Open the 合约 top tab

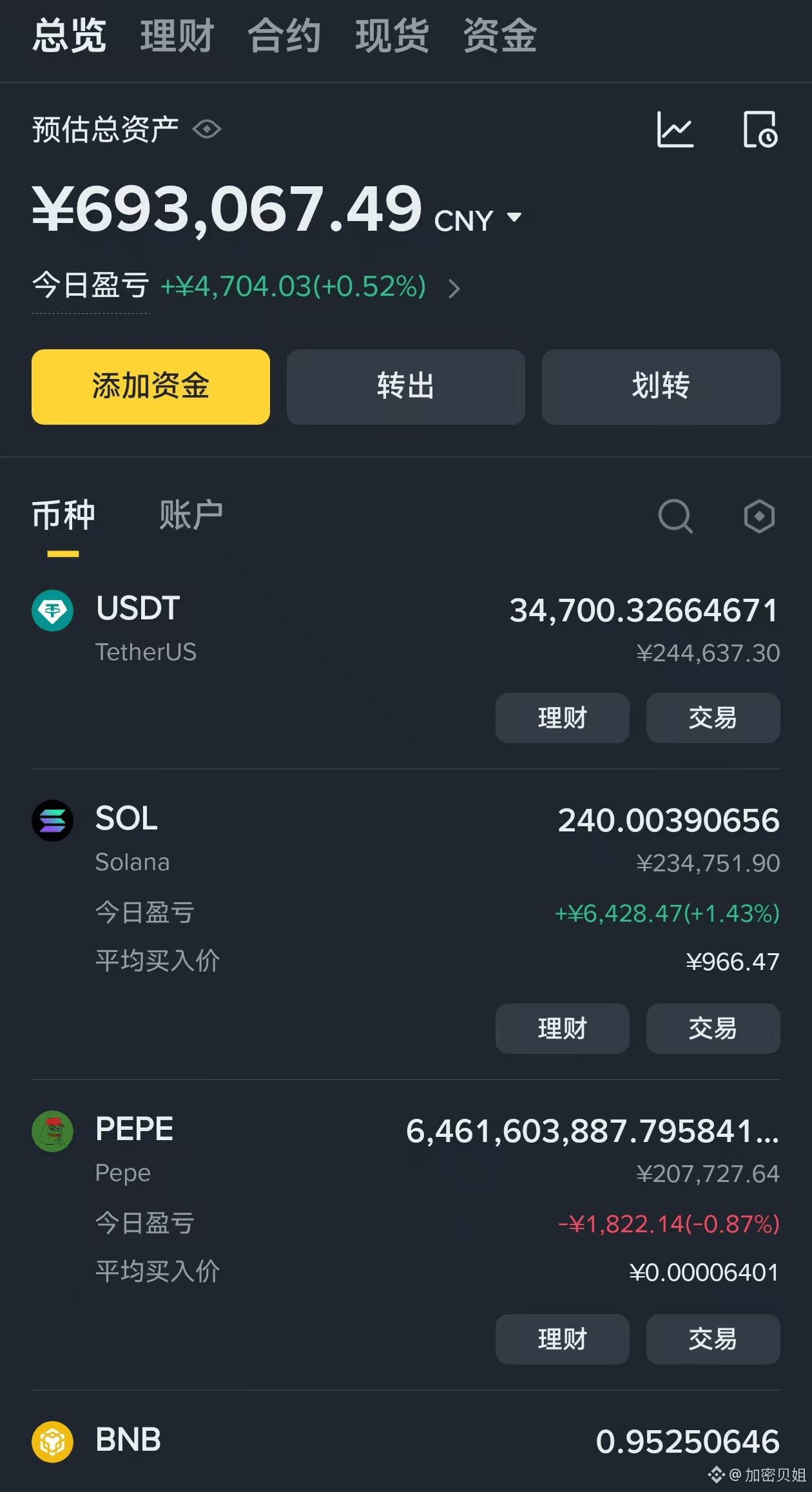point(284,35)
